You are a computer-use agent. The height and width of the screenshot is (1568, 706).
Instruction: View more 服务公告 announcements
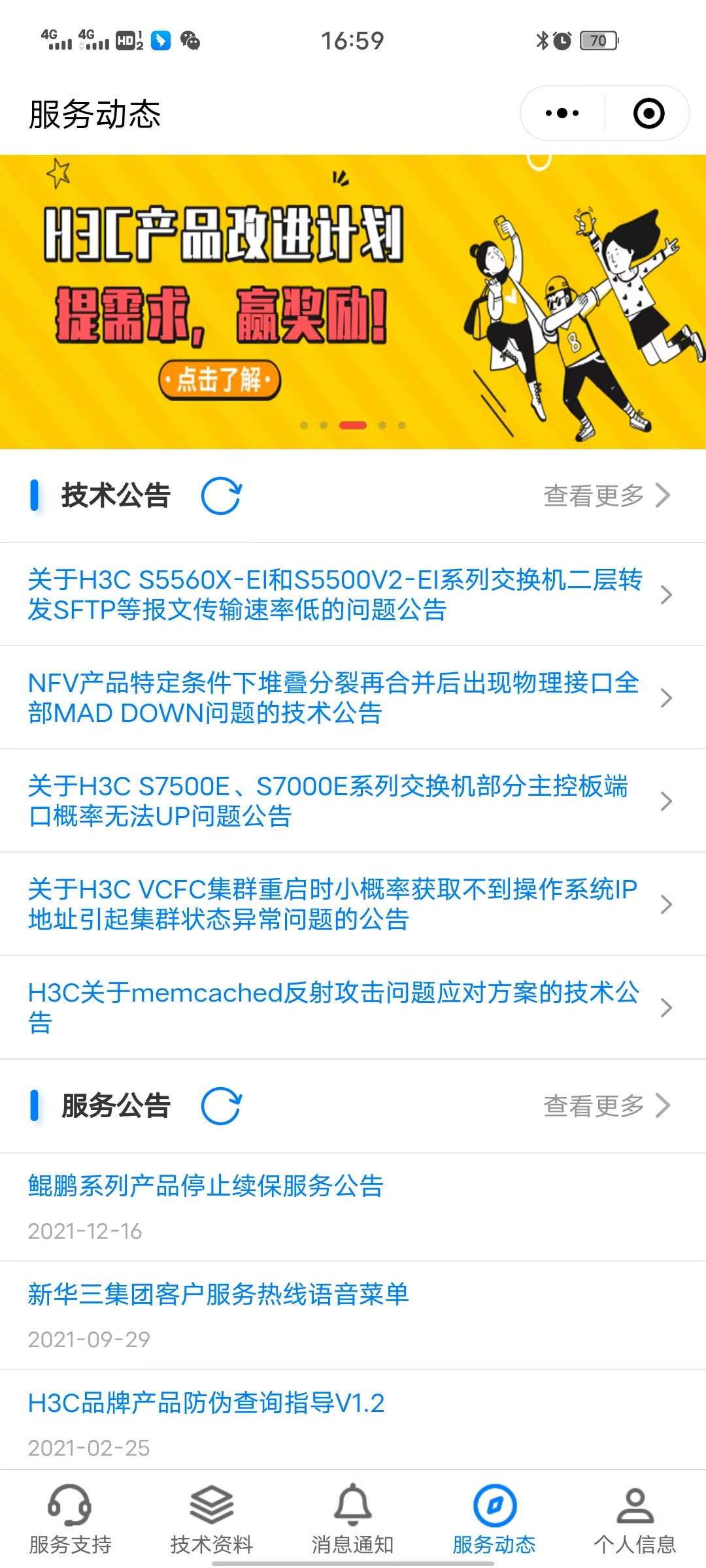pyautogui.click(x=607, y=1106)
